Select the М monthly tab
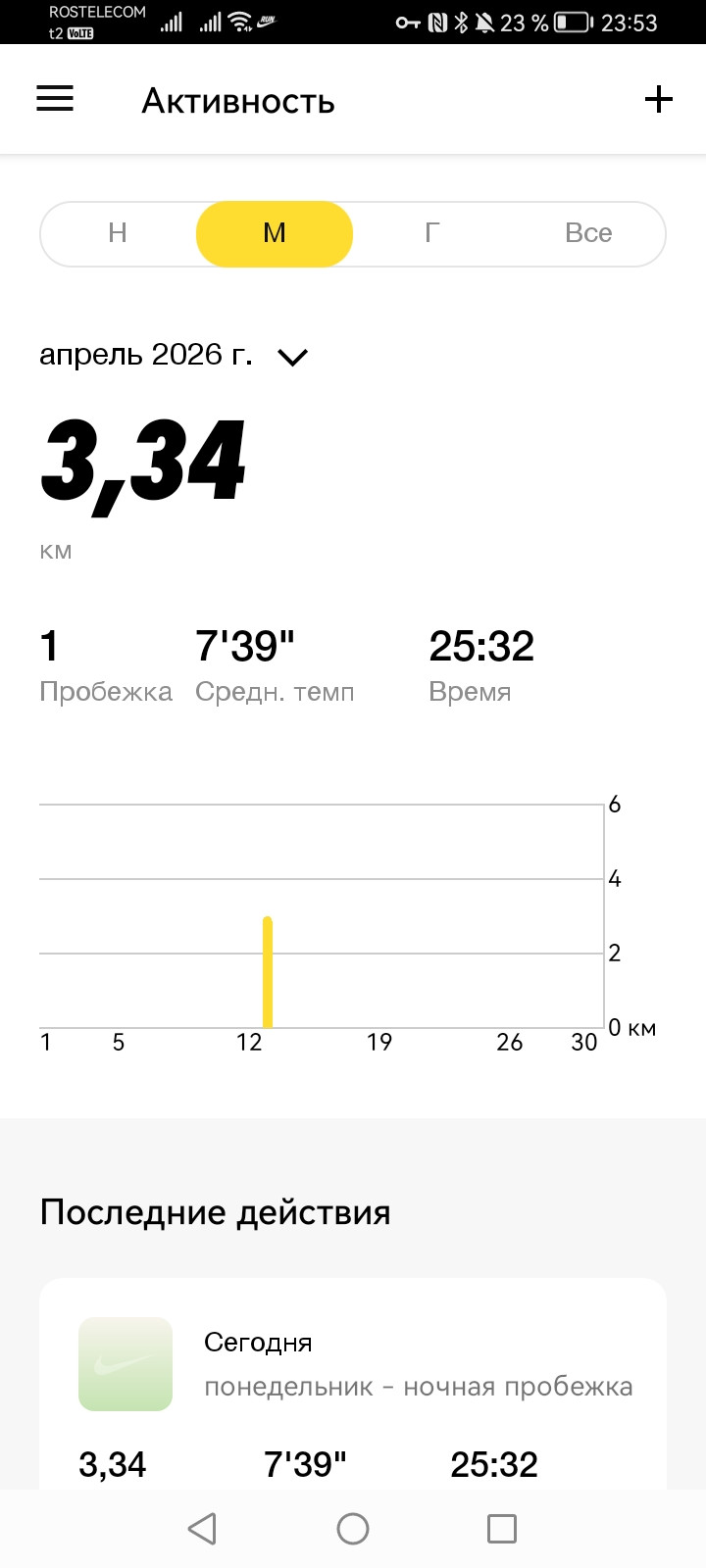 coord(275,233)
